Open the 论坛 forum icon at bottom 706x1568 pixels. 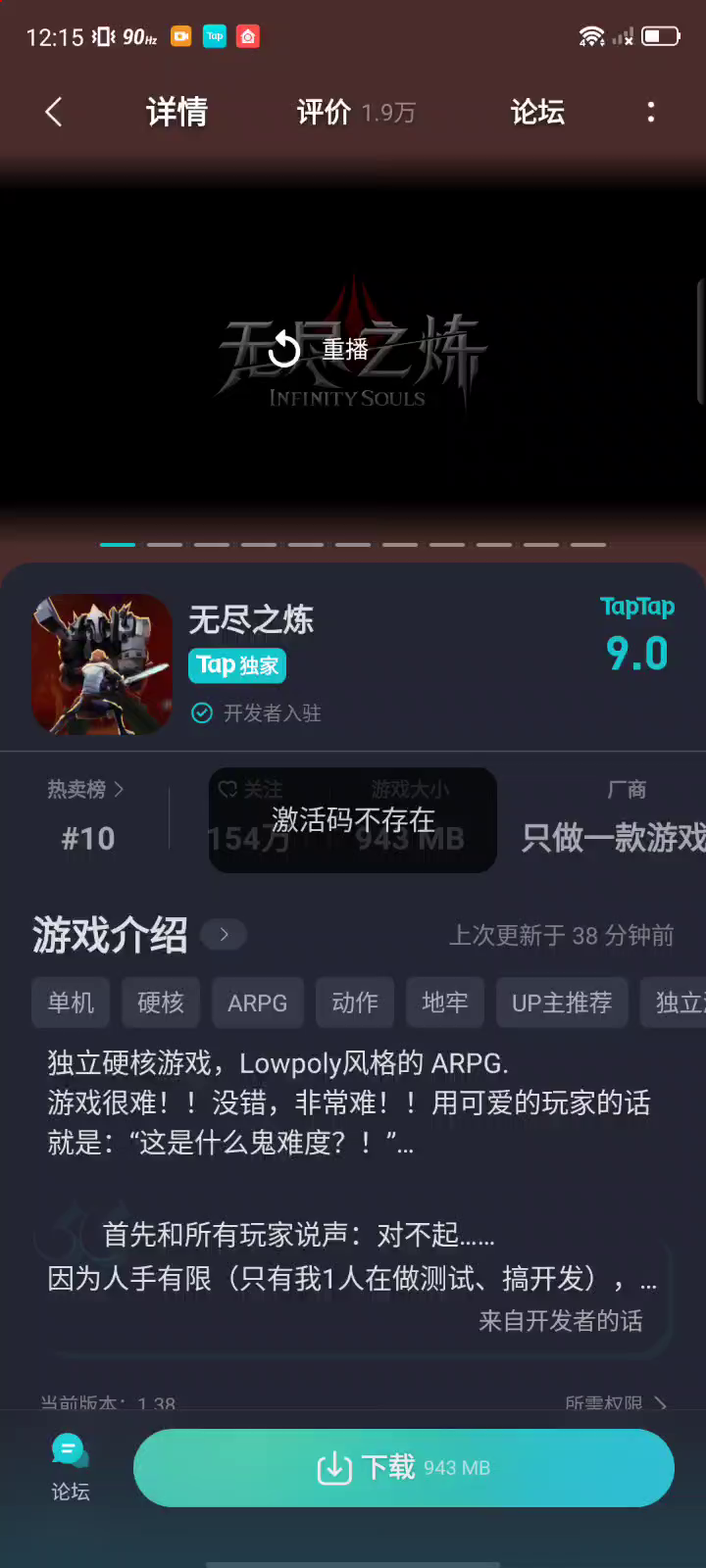coord(70,1467)
